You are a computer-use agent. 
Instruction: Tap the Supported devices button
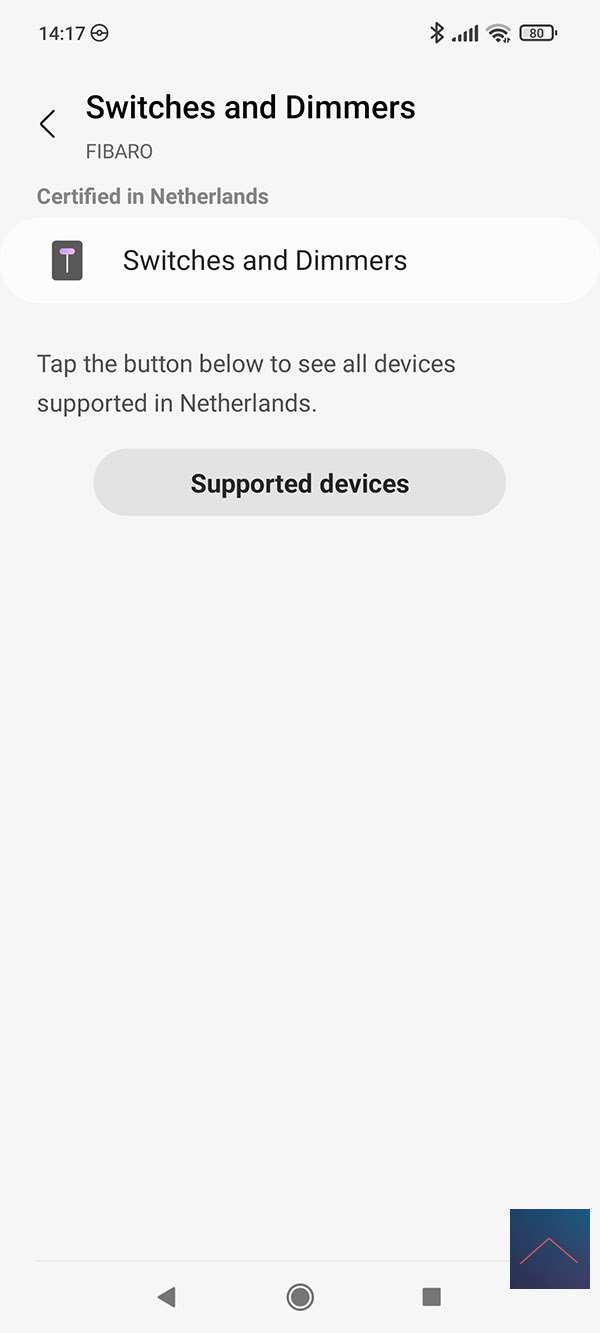300,483
